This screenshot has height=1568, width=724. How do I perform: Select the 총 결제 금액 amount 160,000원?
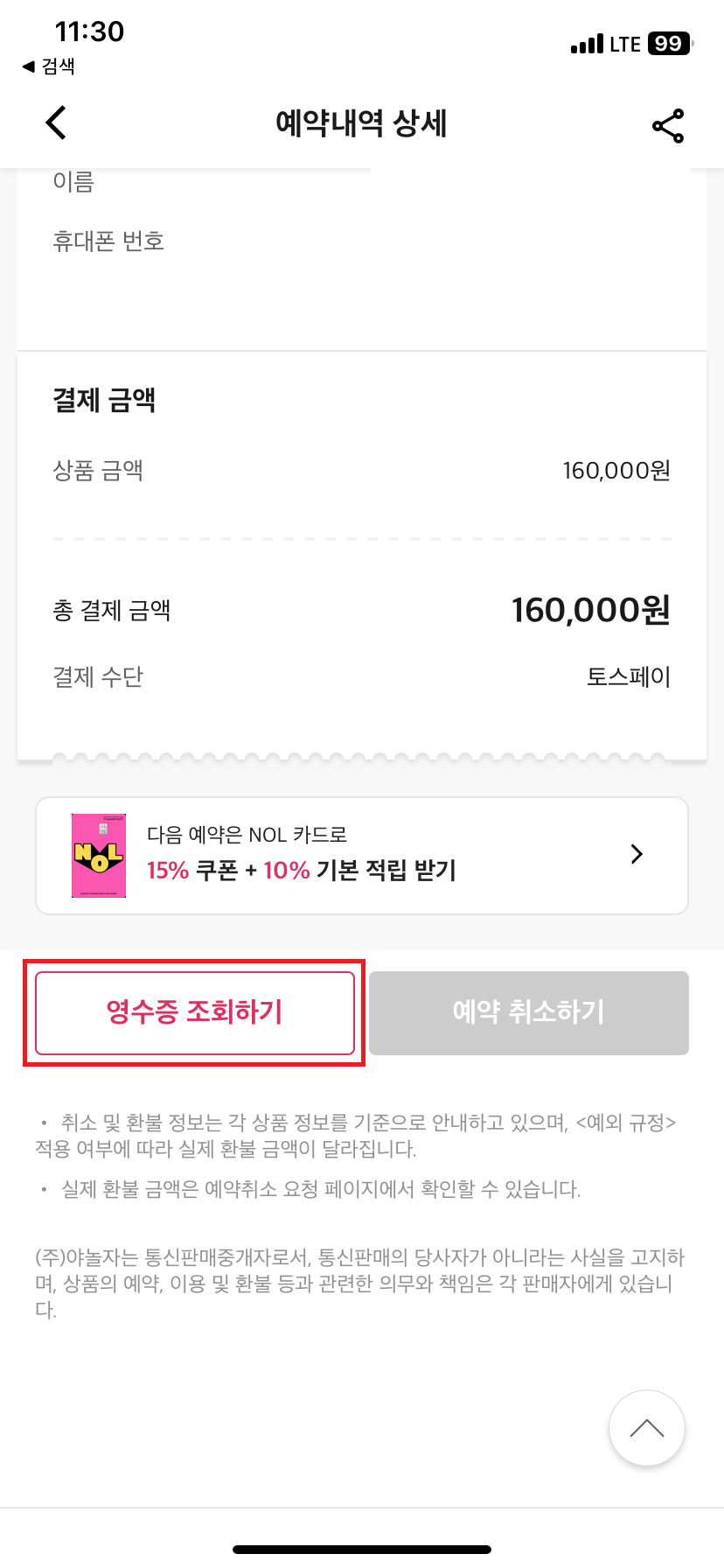[x=589, y=610]
